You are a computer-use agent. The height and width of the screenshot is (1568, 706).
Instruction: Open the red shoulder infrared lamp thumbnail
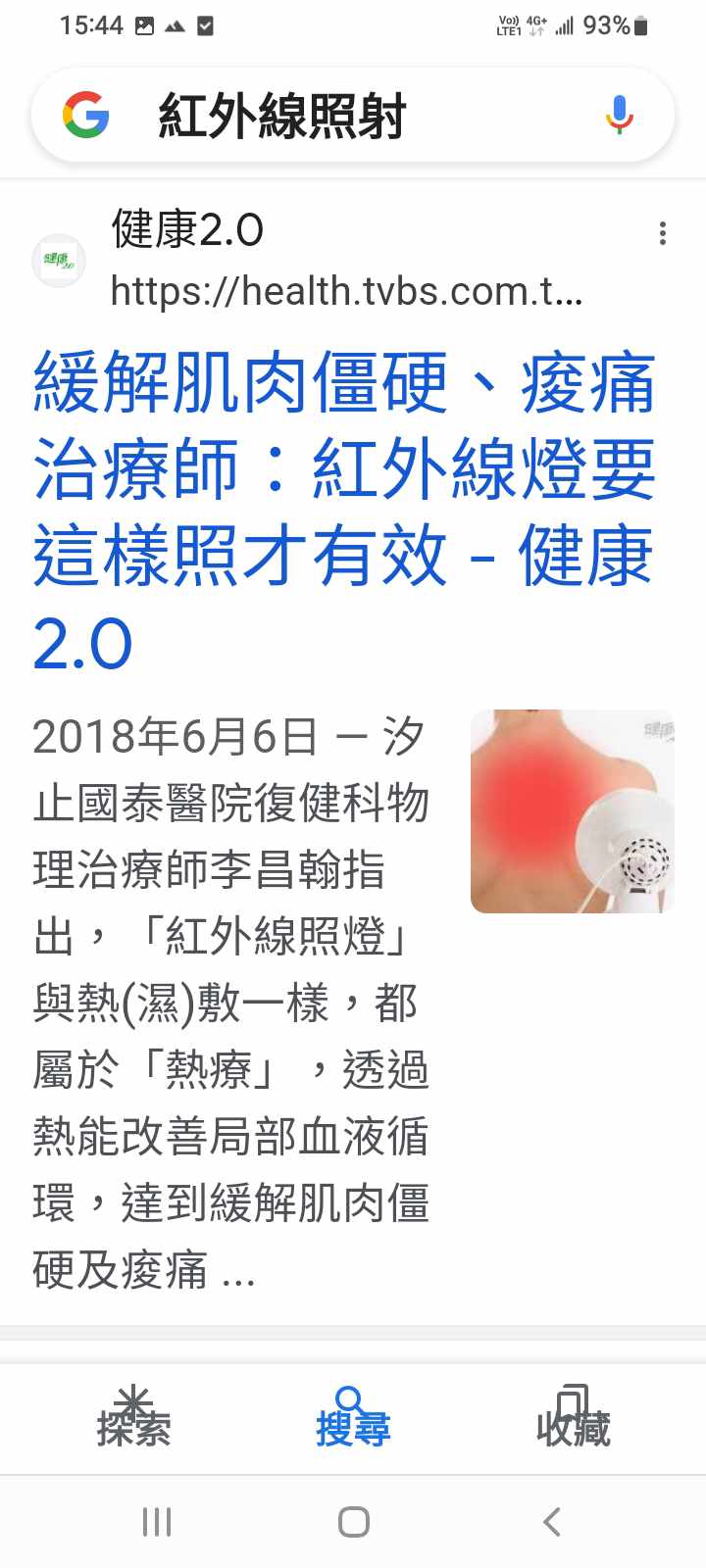[x=572, y=811]
